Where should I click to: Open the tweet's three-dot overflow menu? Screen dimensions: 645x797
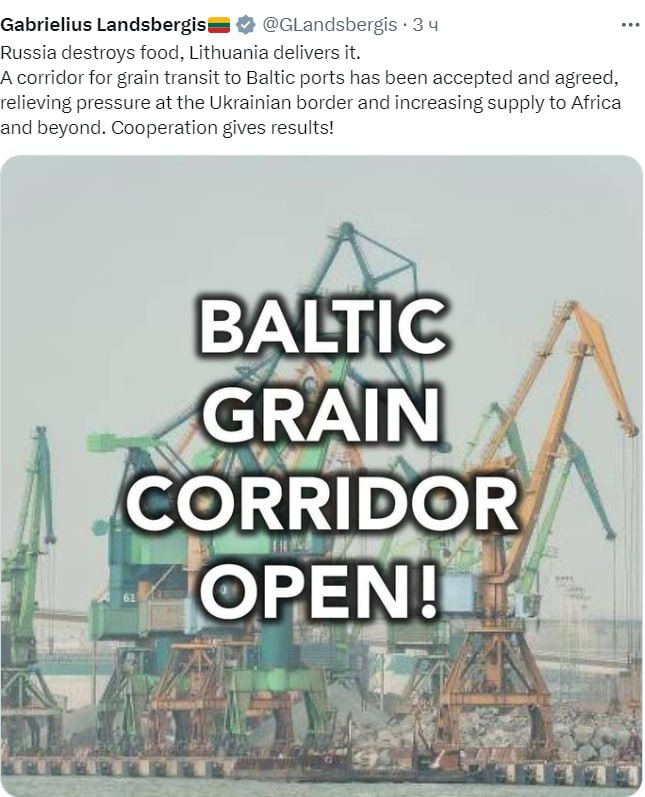click(x=629, y=24)
